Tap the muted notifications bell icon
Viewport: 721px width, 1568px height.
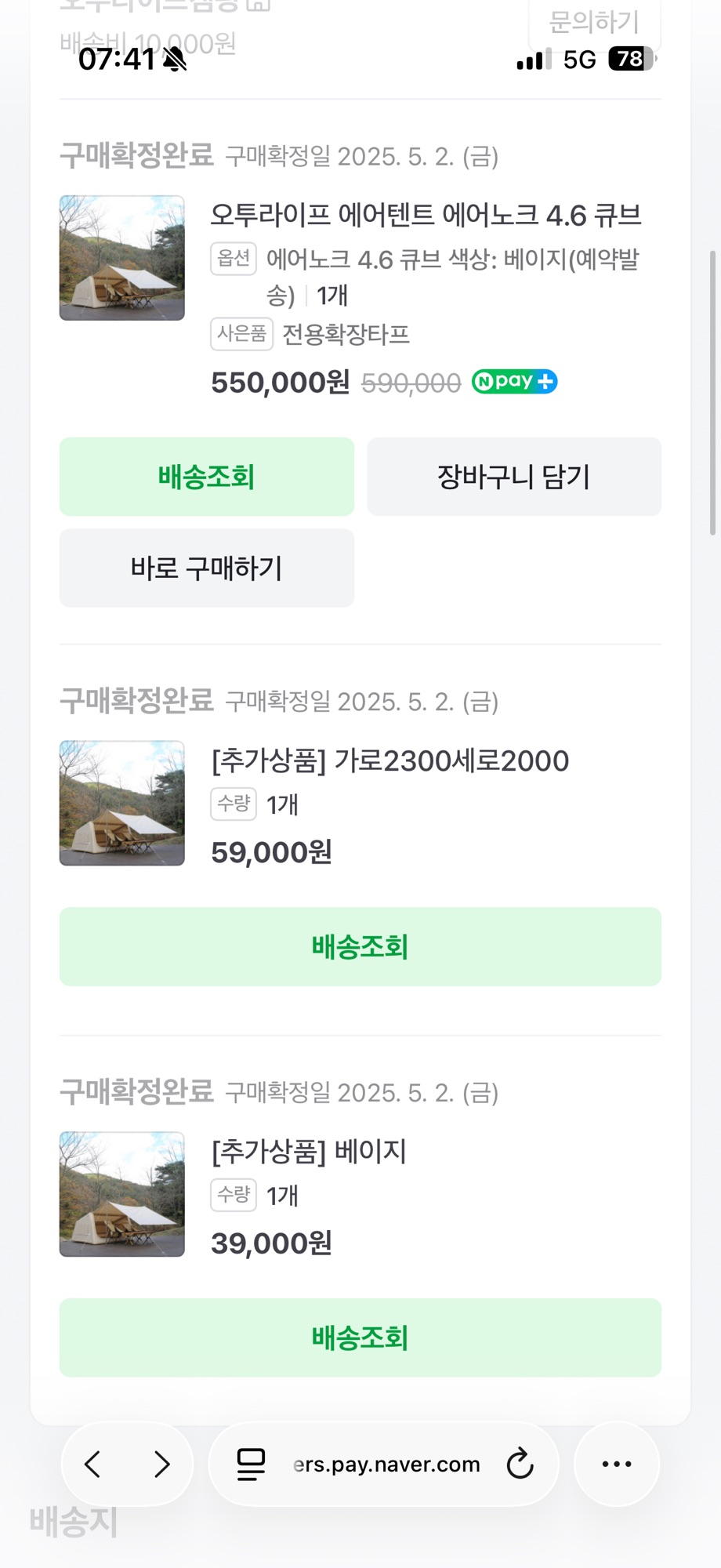click(x=174, y=60)
